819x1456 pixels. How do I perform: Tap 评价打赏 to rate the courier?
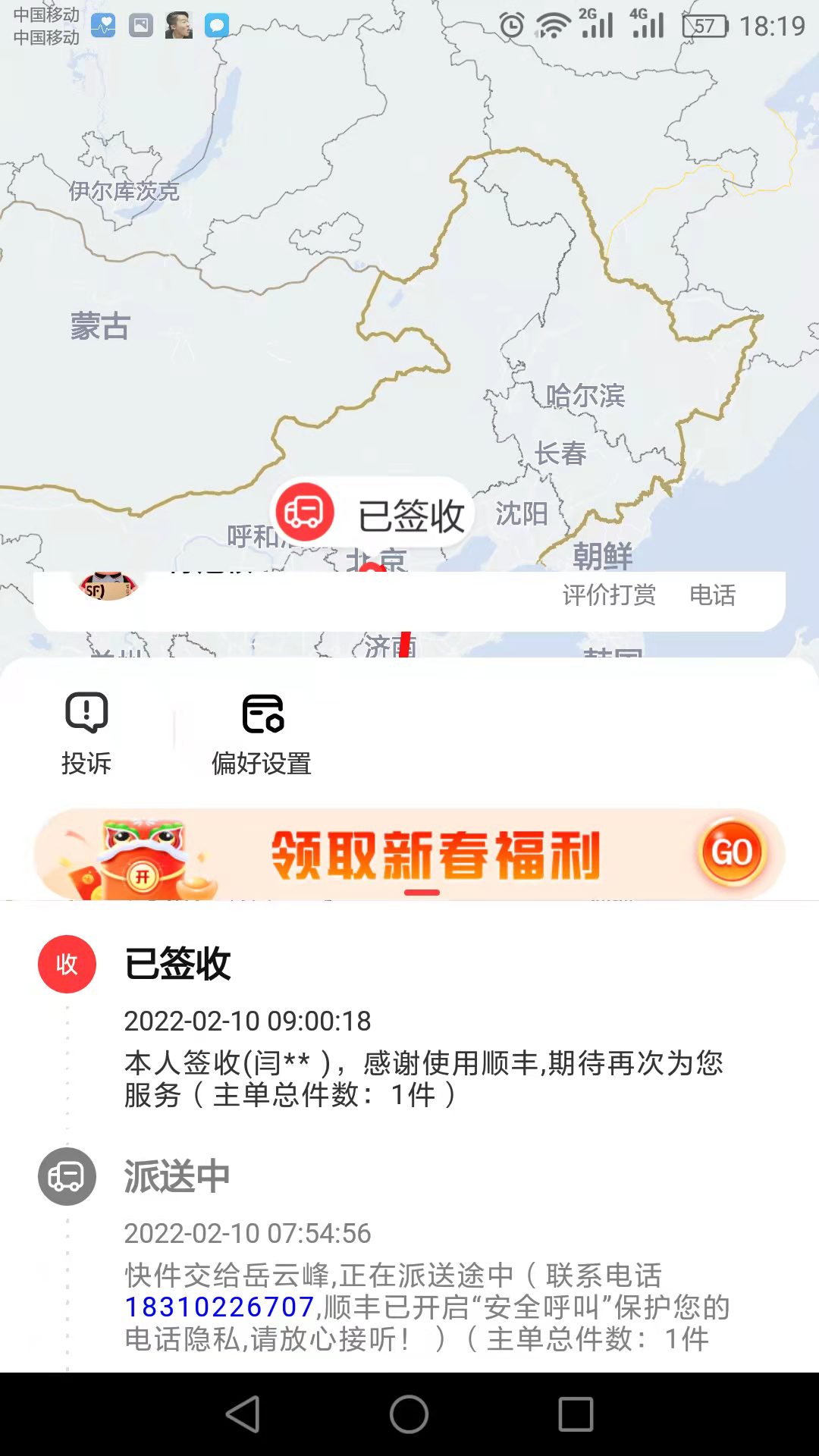pyautogui.click(x=609, y=595)
